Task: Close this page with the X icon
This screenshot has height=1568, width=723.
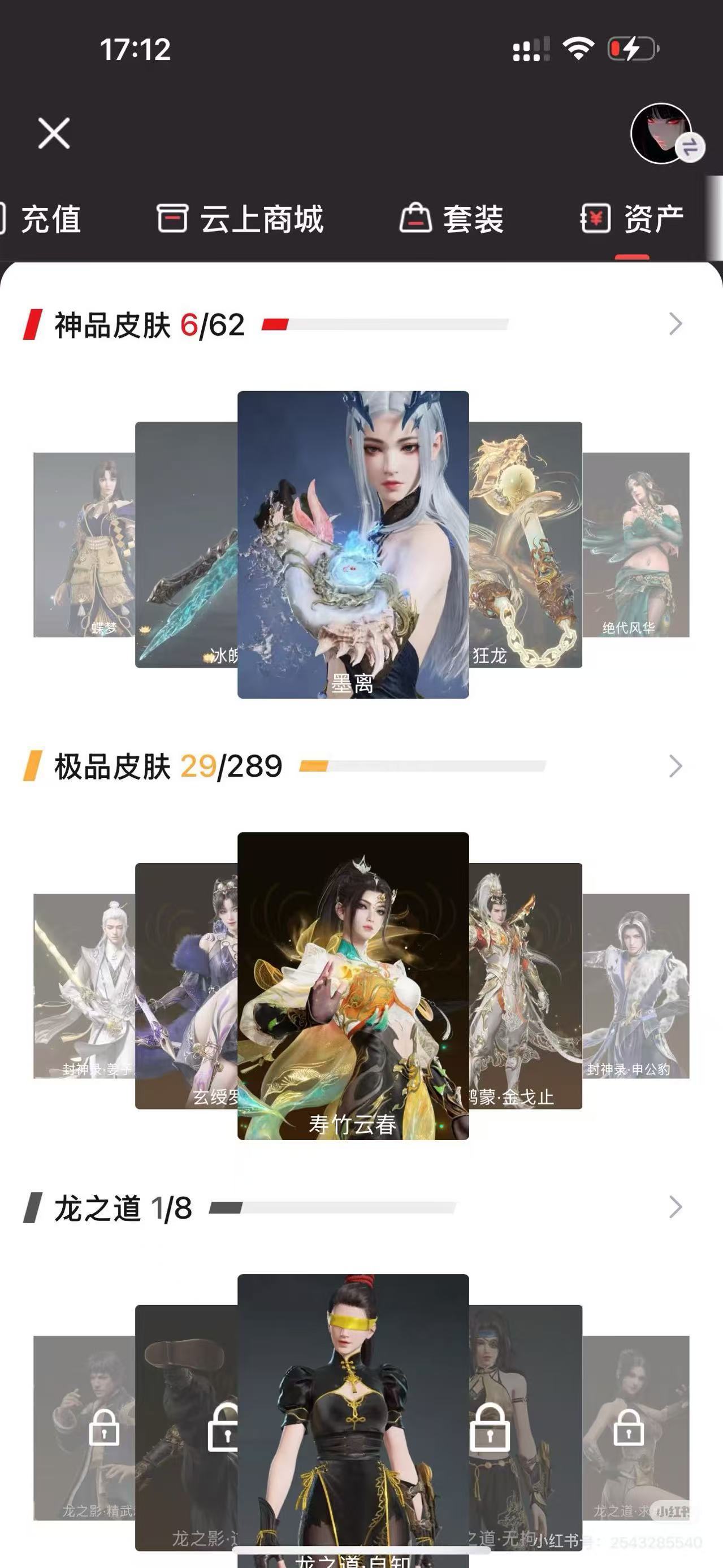Action: [54, 133]
